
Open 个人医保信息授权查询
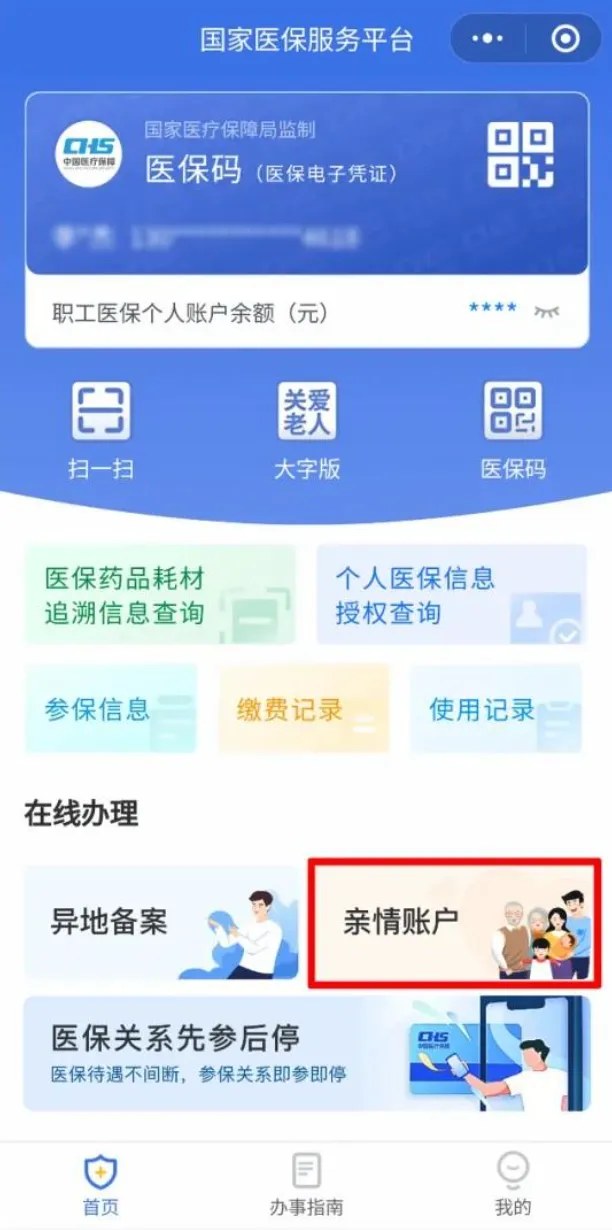[451, 595]
